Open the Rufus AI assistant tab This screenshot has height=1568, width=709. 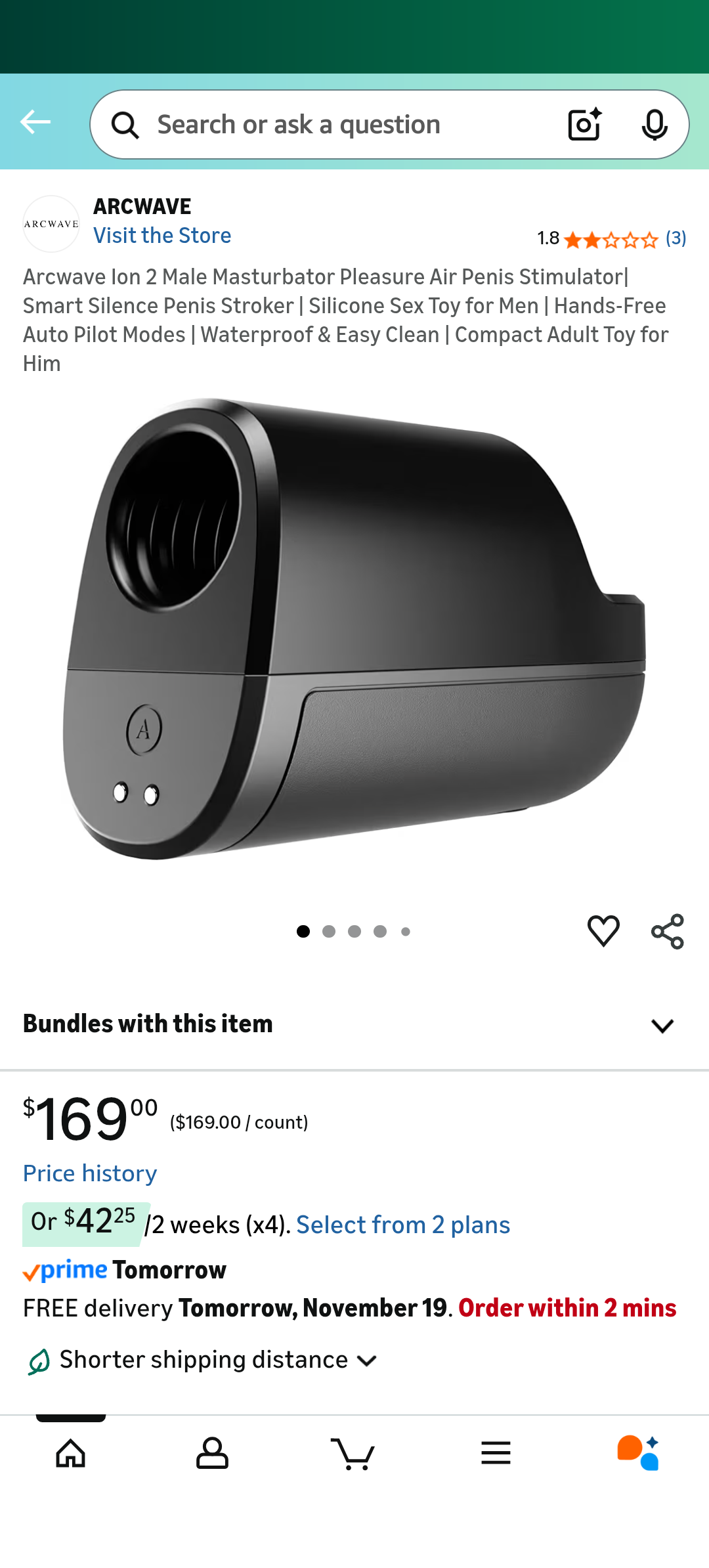tap(637, 1453)
